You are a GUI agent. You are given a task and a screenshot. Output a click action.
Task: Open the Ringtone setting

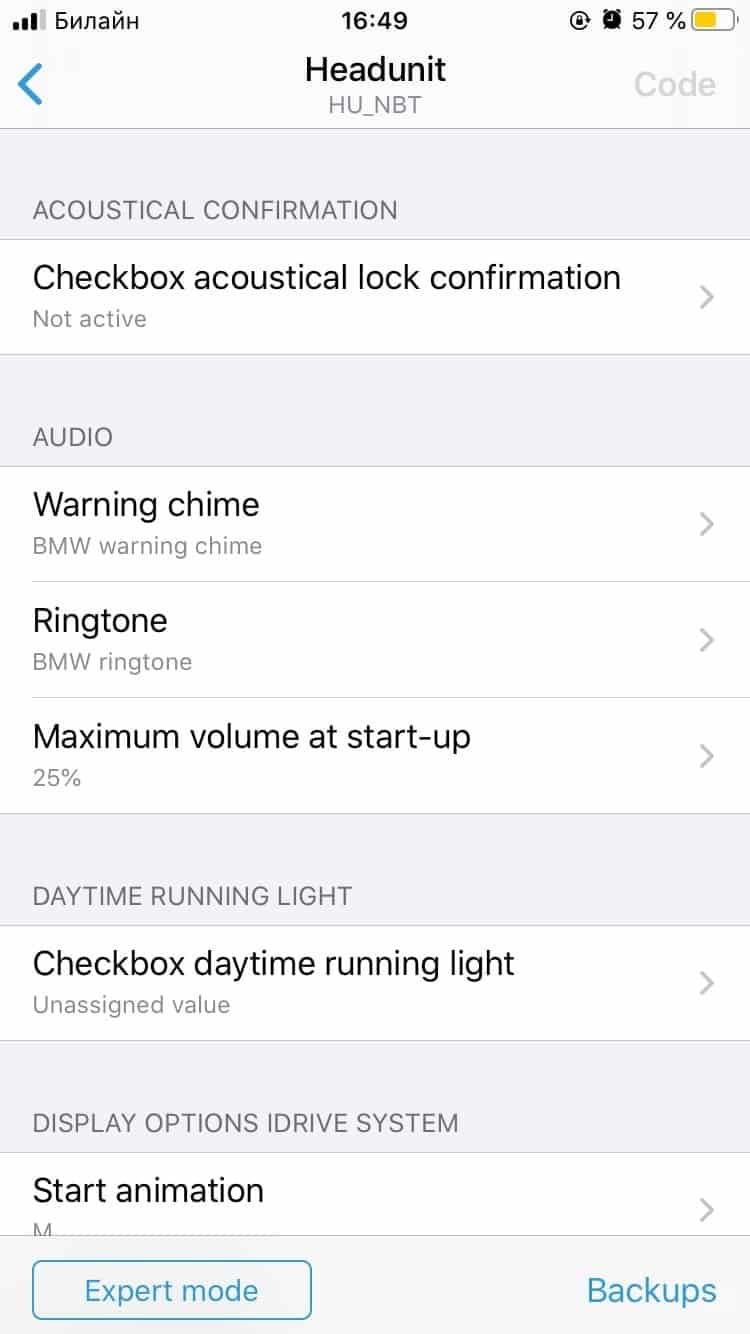click(375, 640)
